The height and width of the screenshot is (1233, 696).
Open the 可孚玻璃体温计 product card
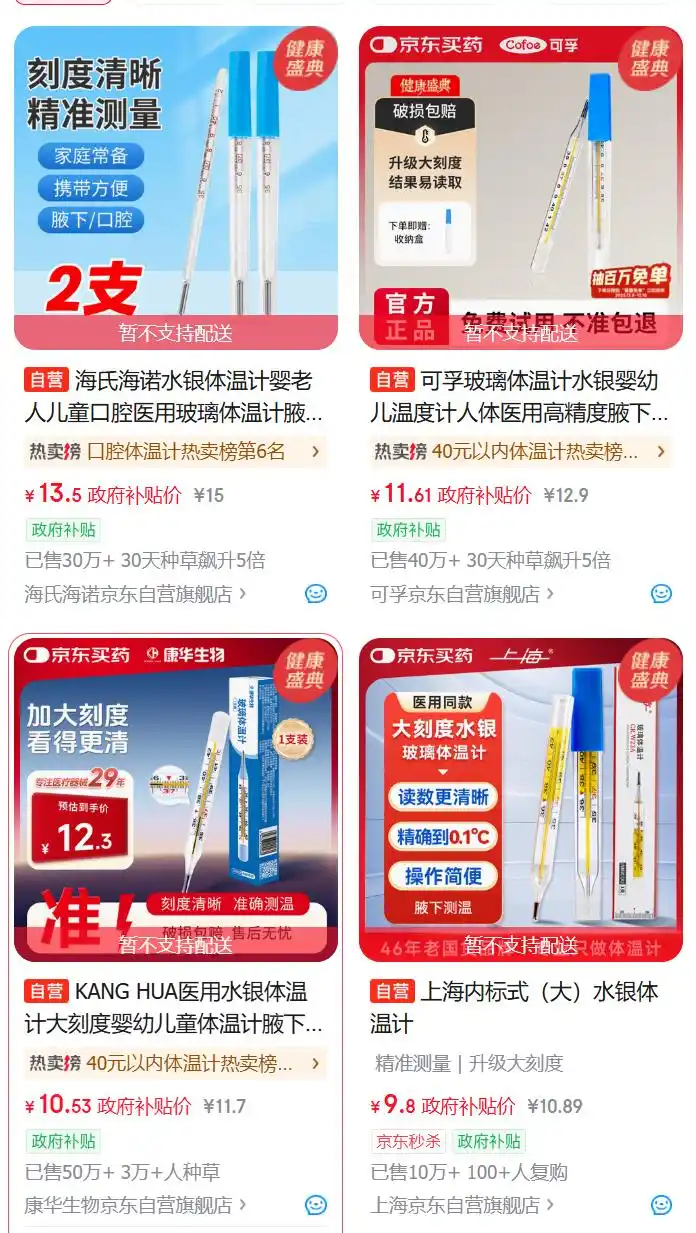click(521, 188)
